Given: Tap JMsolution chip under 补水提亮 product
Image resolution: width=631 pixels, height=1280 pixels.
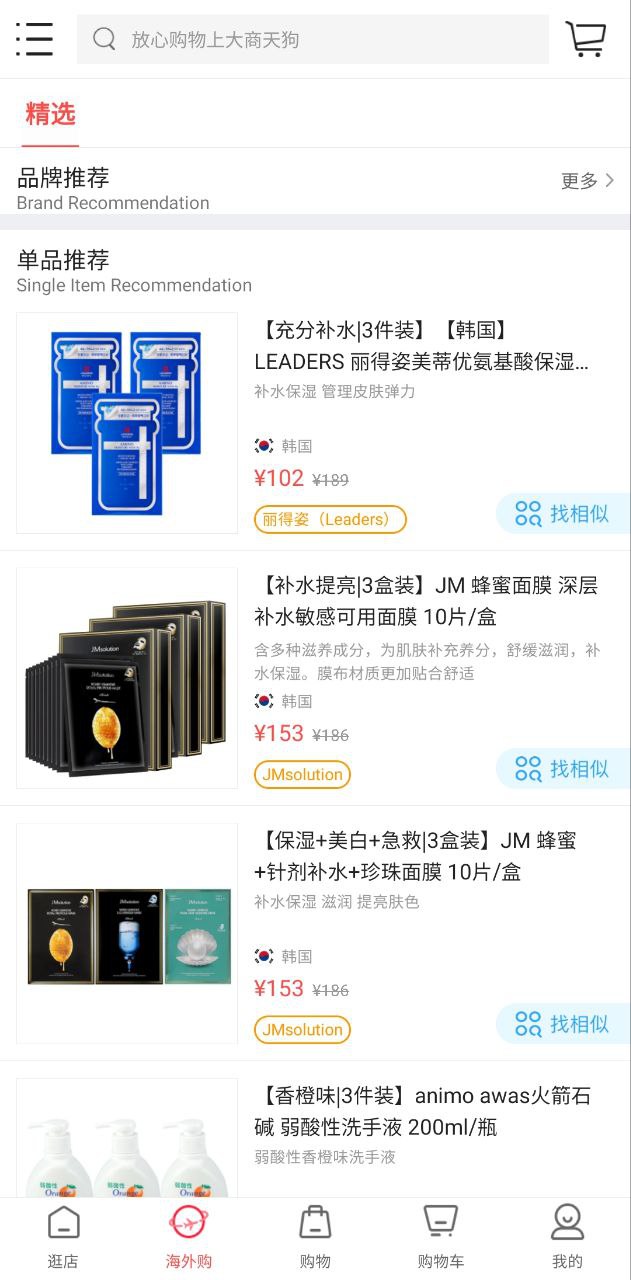Looking at the screenshot, I should 302,775.
